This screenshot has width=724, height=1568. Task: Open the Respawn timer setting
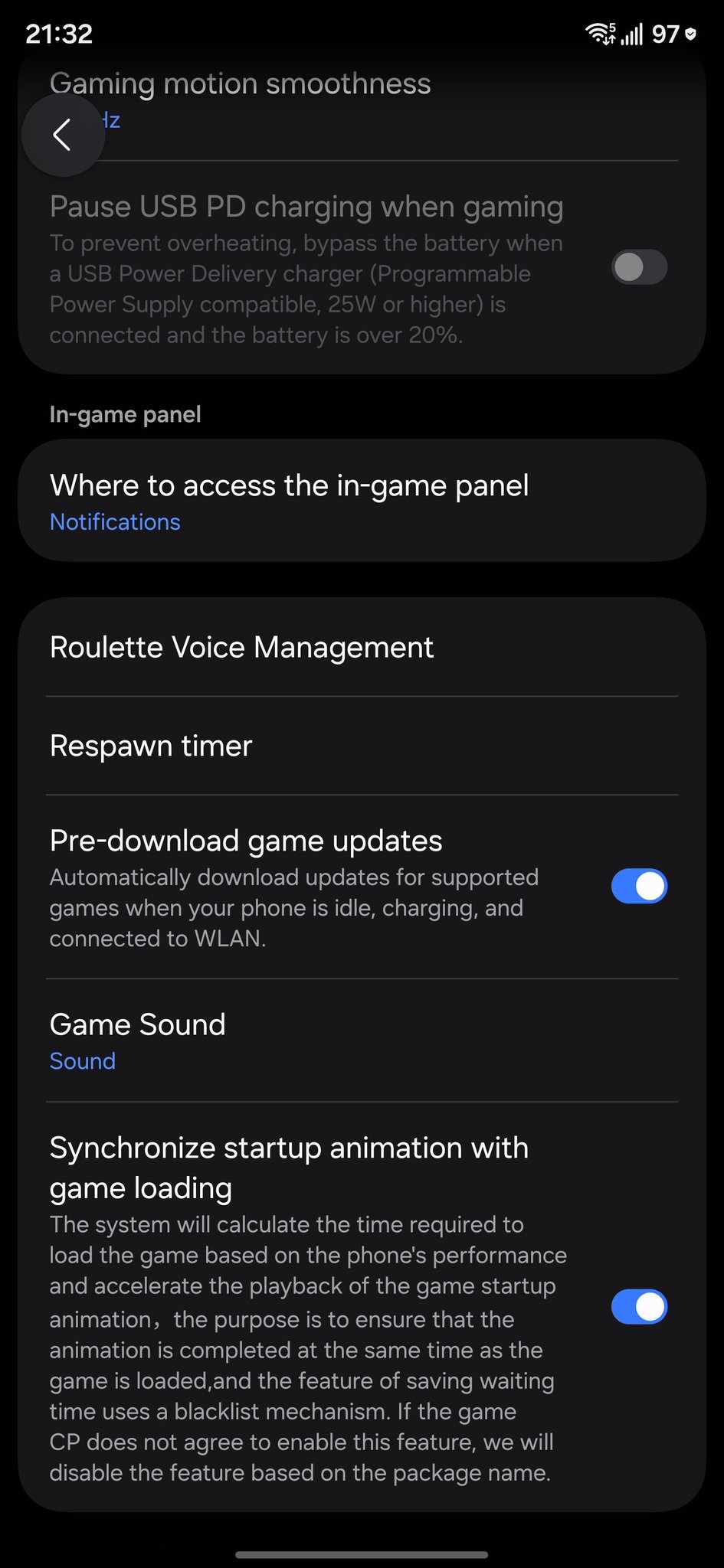tap(362, 746)
